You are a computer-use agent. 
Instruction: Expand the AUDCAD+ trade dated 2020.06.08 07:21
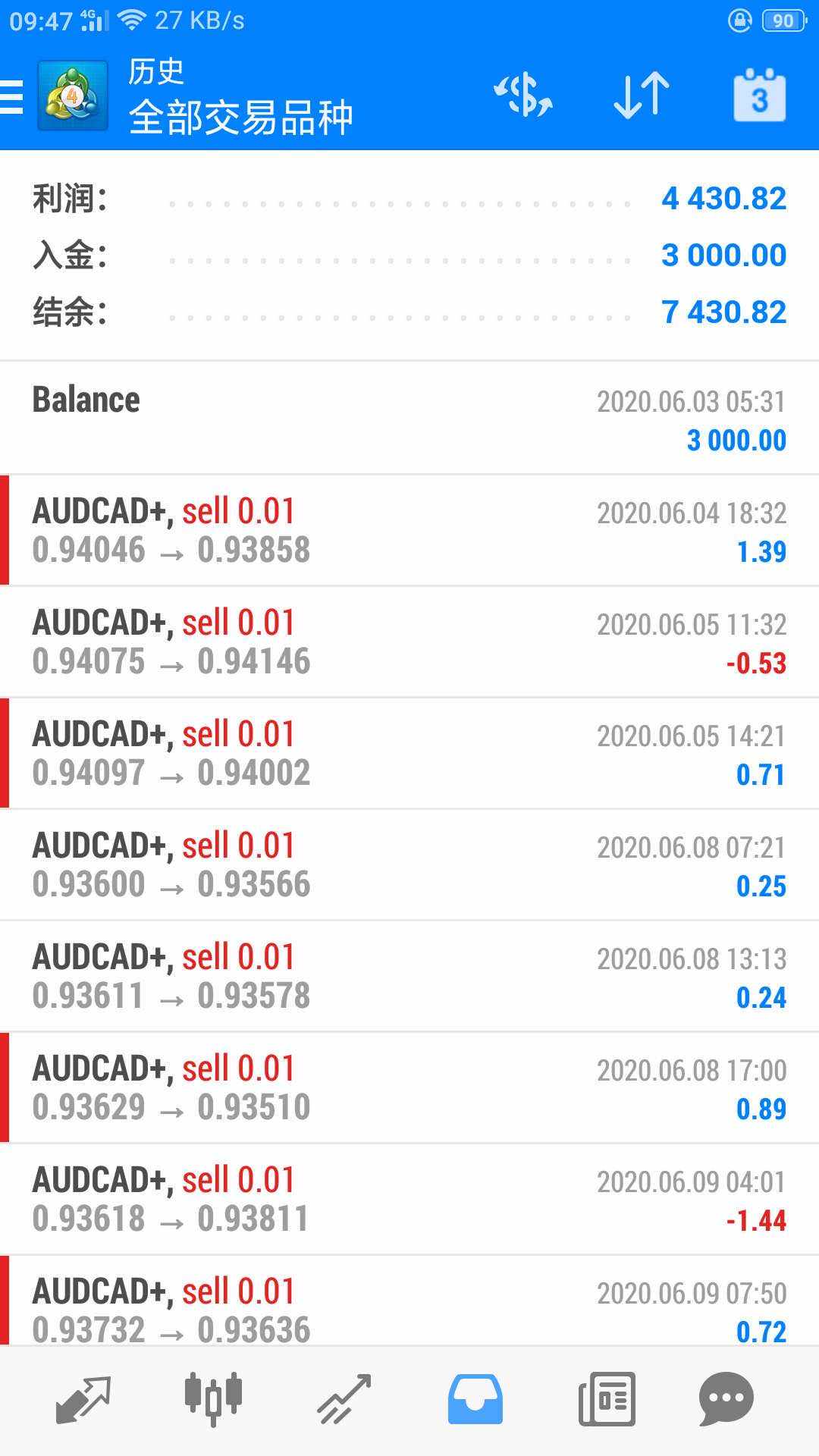click(x=409, y=864)
